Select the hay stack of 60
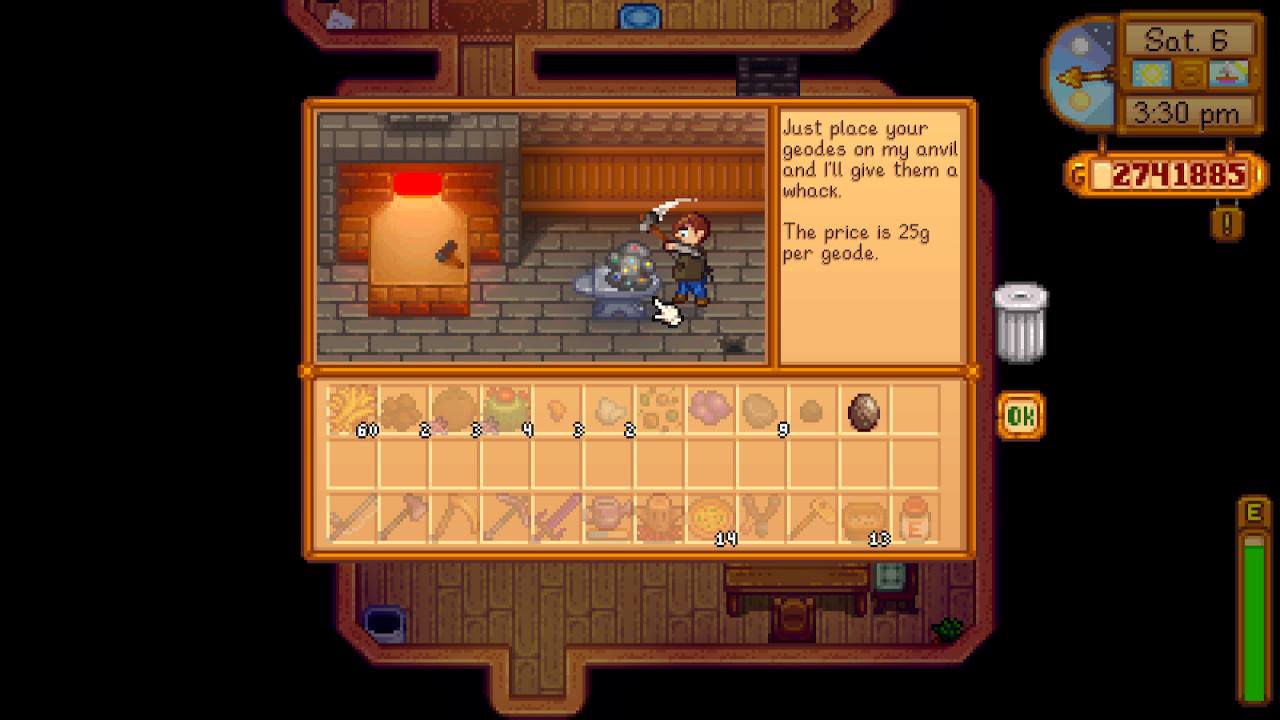 tap(353, 411)
